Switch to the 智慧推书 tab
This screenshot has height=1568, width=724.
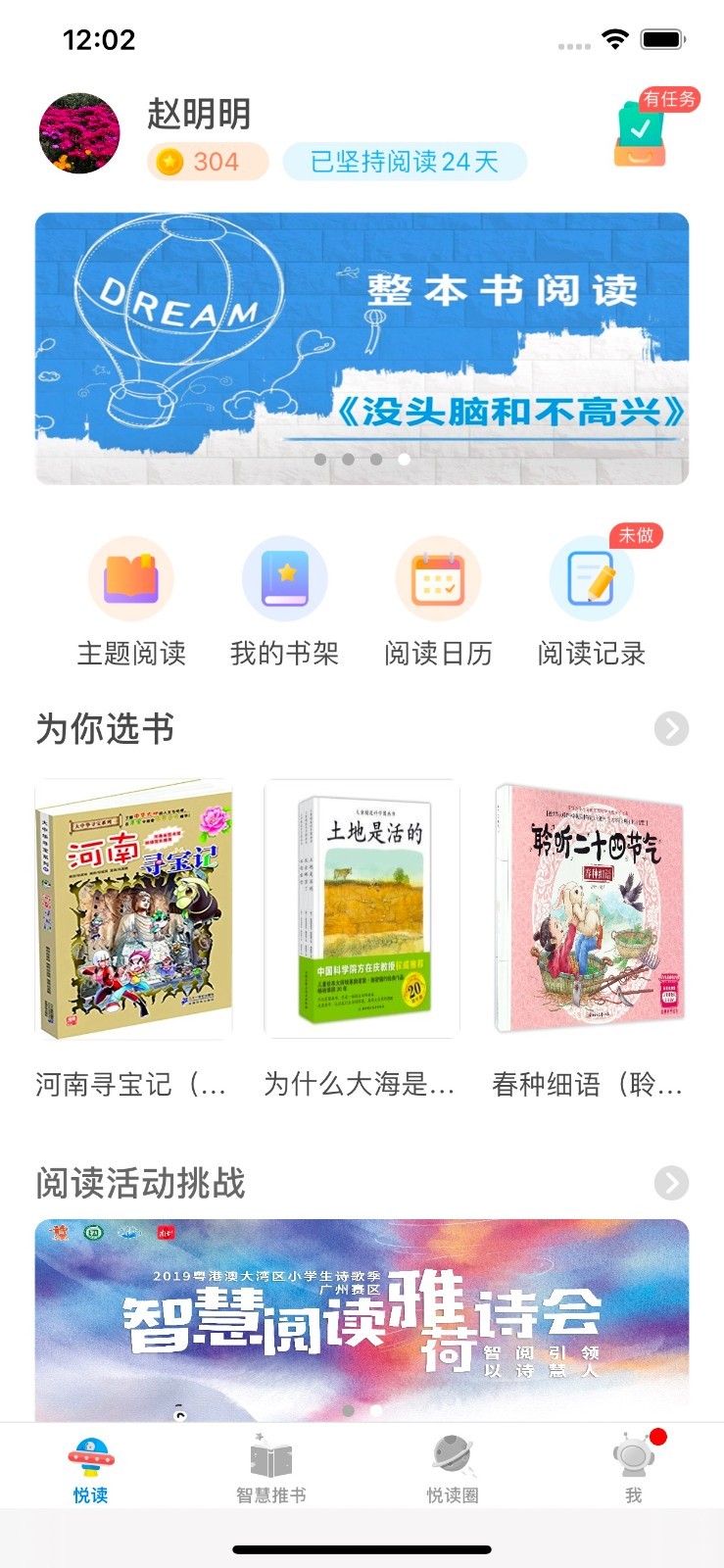269,1465
